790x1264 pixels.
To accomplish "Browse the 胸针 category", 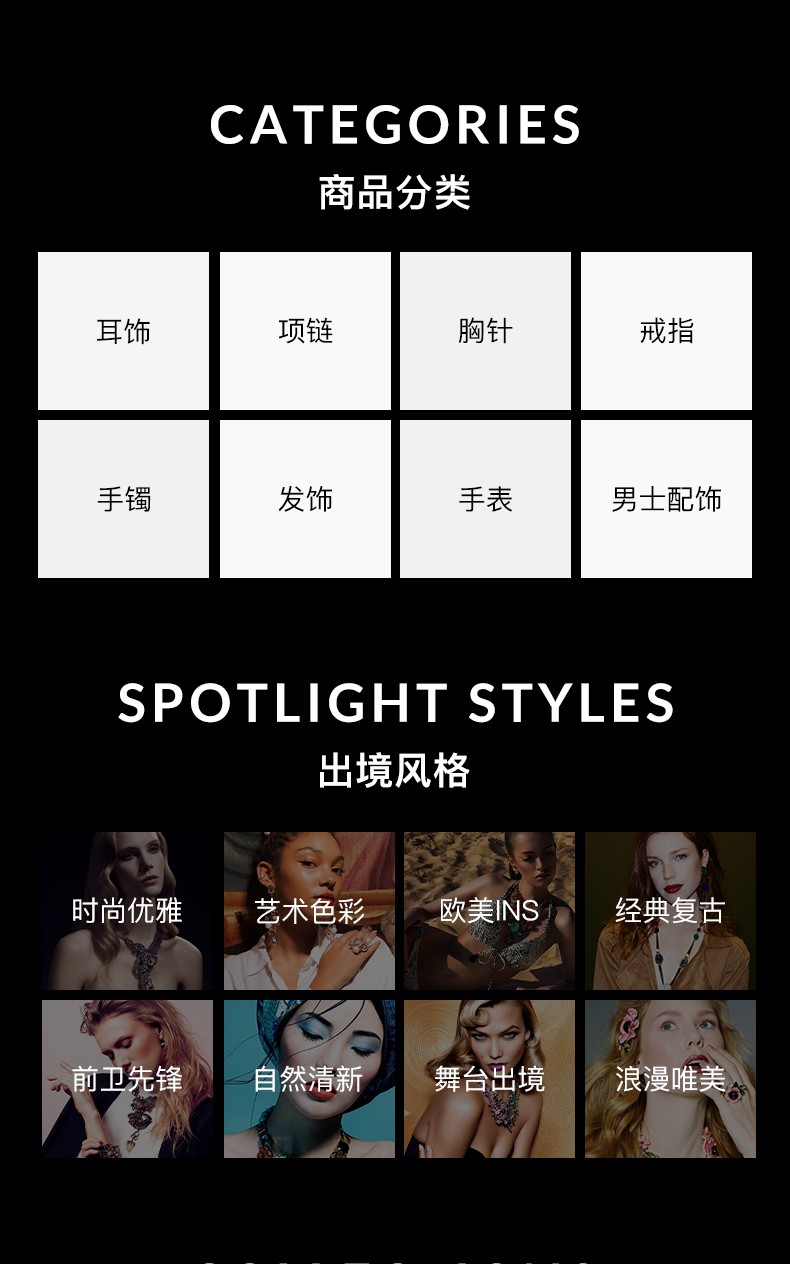I will coord(485,331).
